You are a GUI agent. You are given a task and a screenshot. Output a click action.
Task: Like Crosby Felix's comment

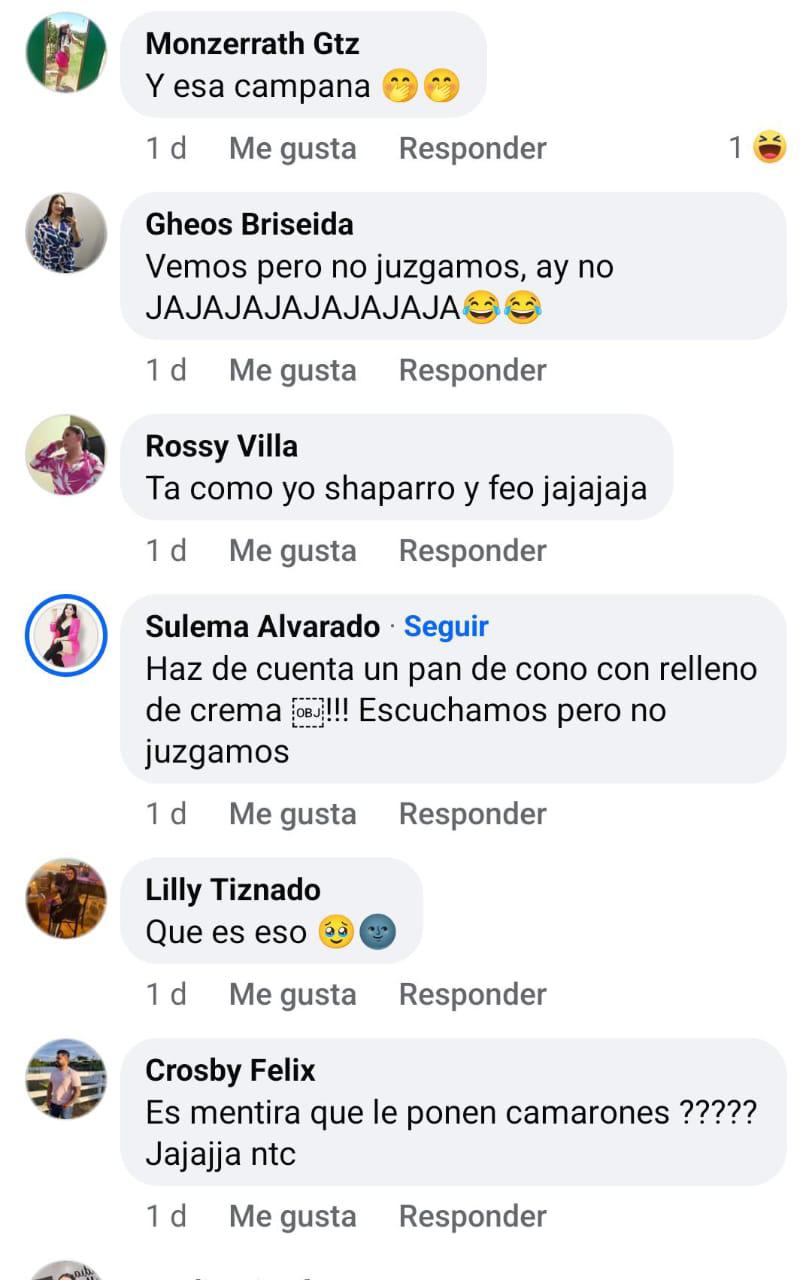pyautogui.click(x=292, y=1216)
